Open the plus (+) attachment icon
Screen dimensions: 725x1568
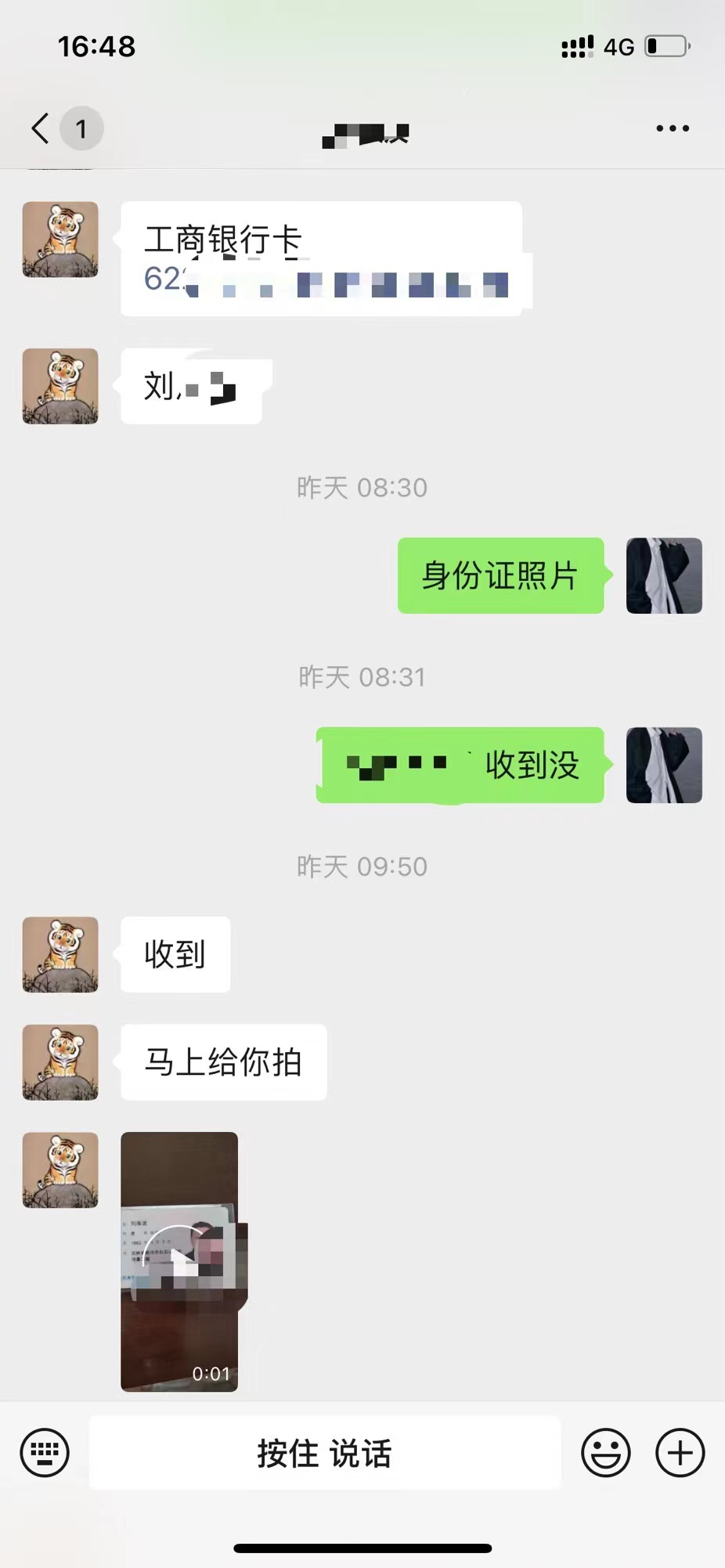679,1454
